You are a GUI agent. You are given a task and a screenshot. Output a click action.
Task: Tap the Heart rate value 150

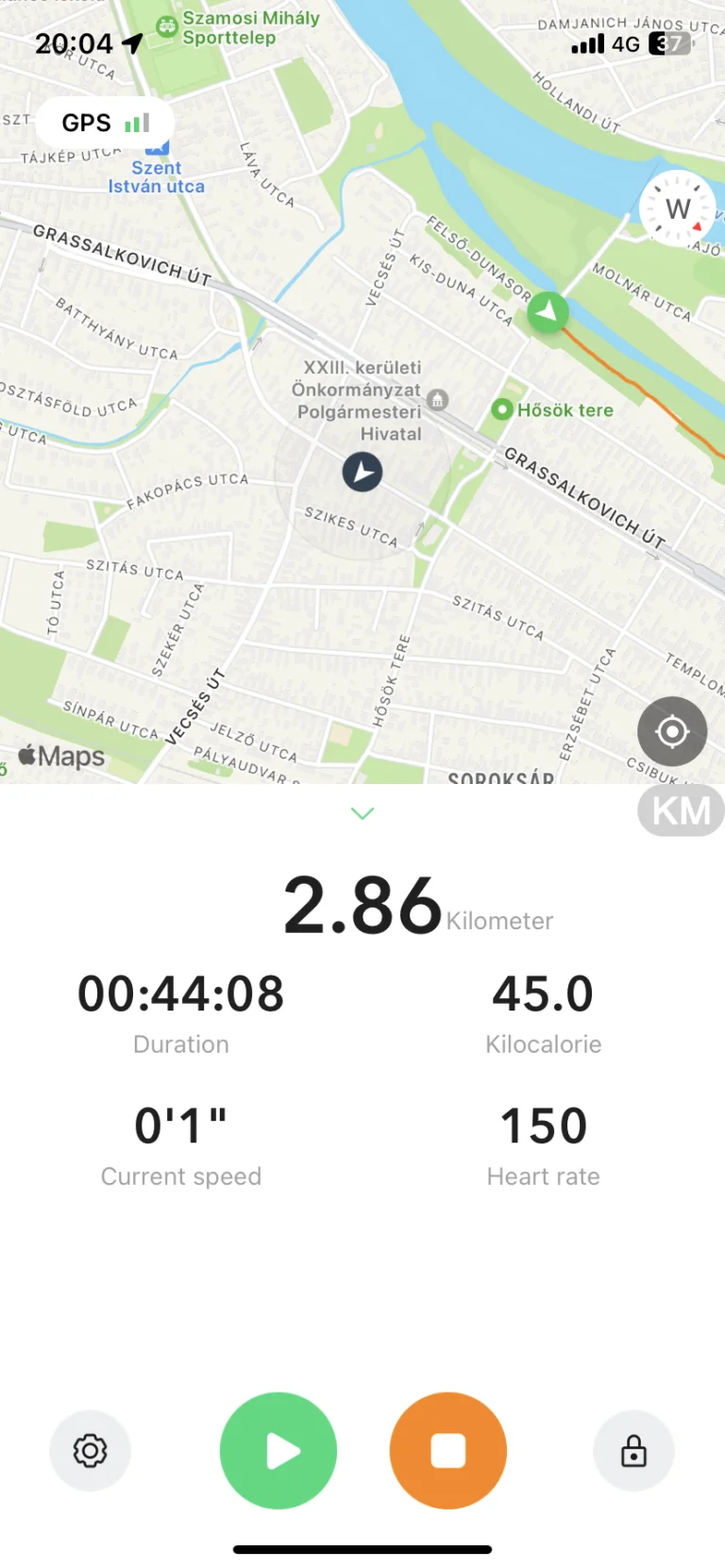tap(544, 1125)
